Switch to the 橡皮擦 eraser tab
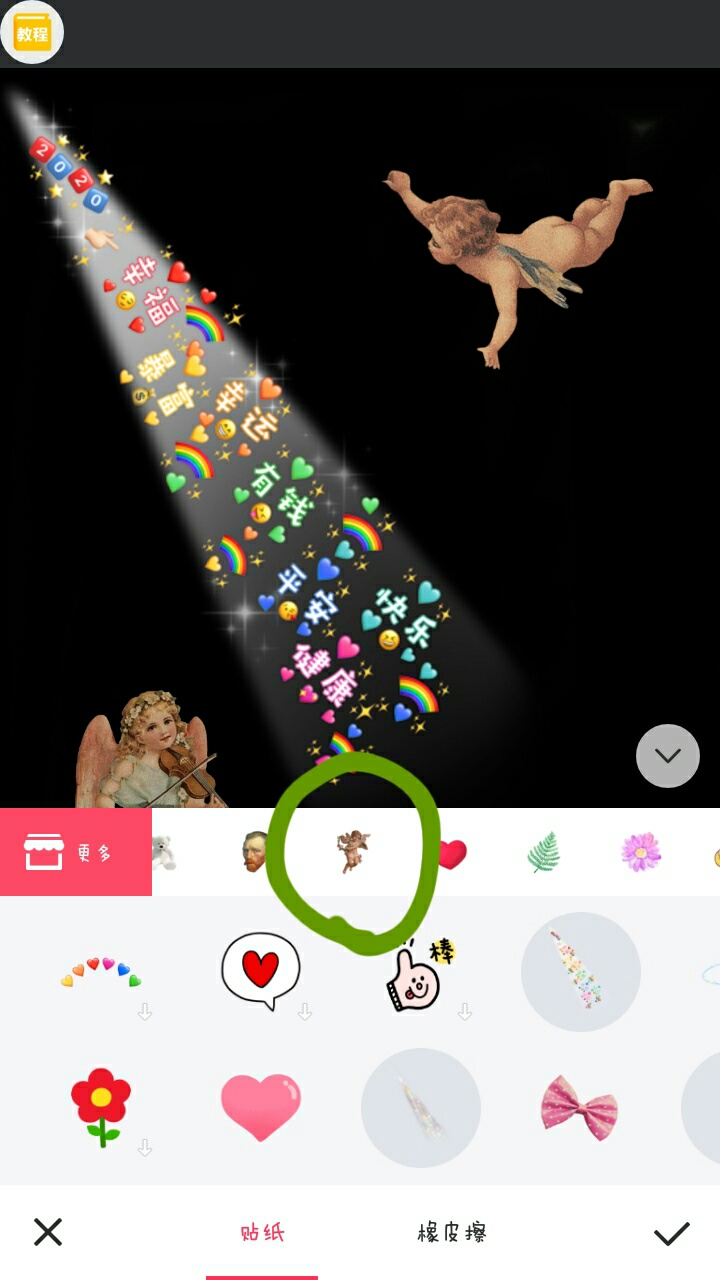The width and height of the screenshot is (720, 1280). tap(452, 1233)
